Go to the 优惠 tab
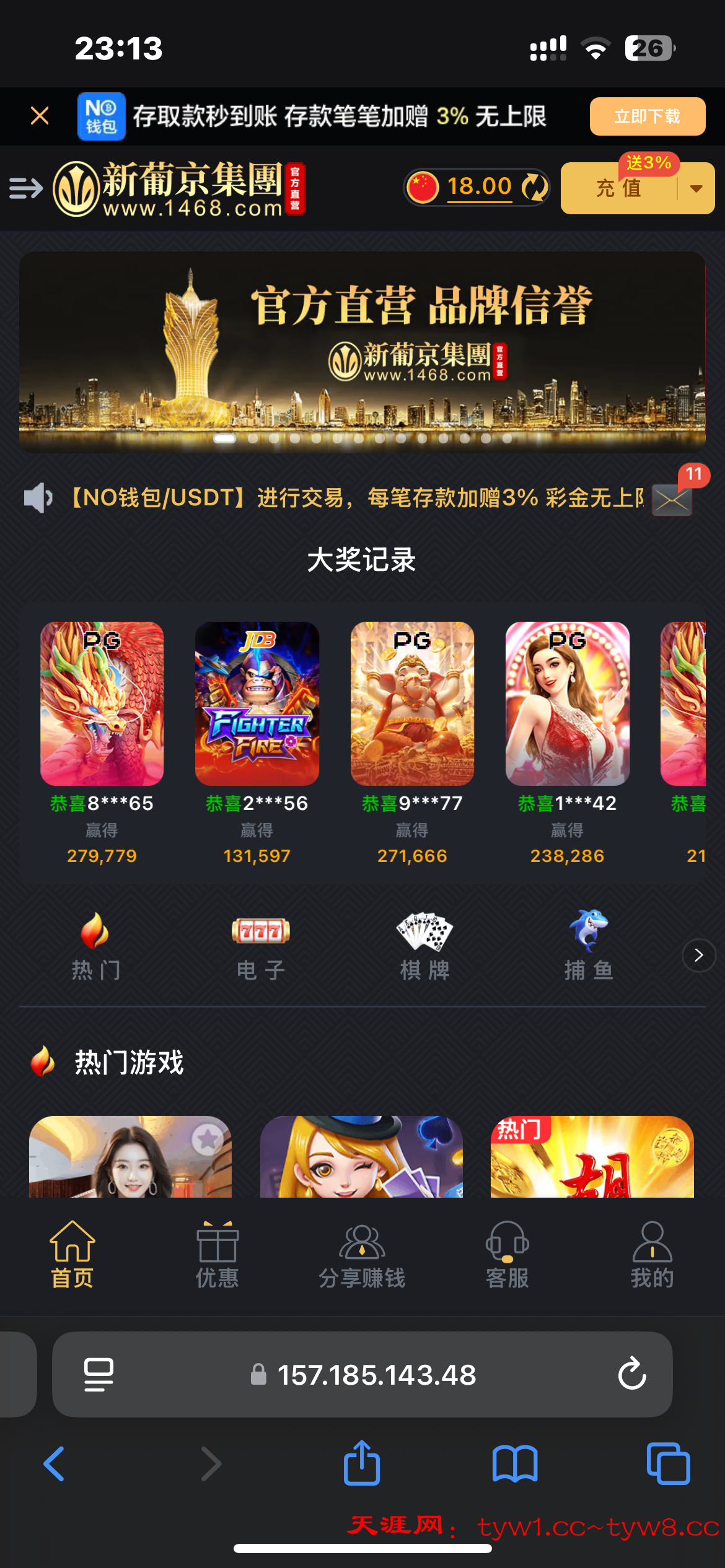The image size is (725, 1568). pos(217,1254)
